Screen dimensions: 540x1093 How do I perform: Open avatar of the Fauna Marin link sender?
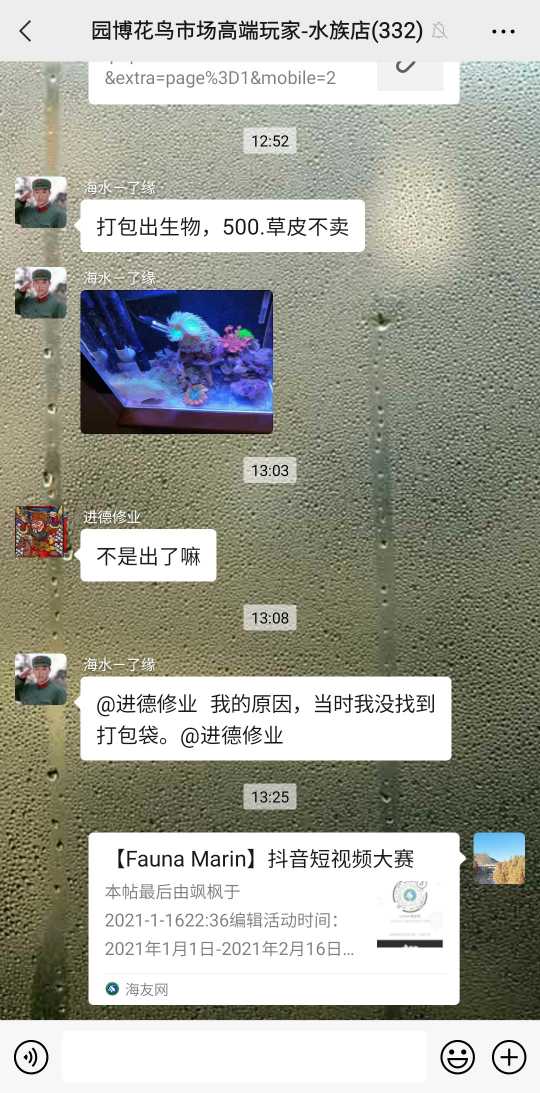tap(499, 859)
